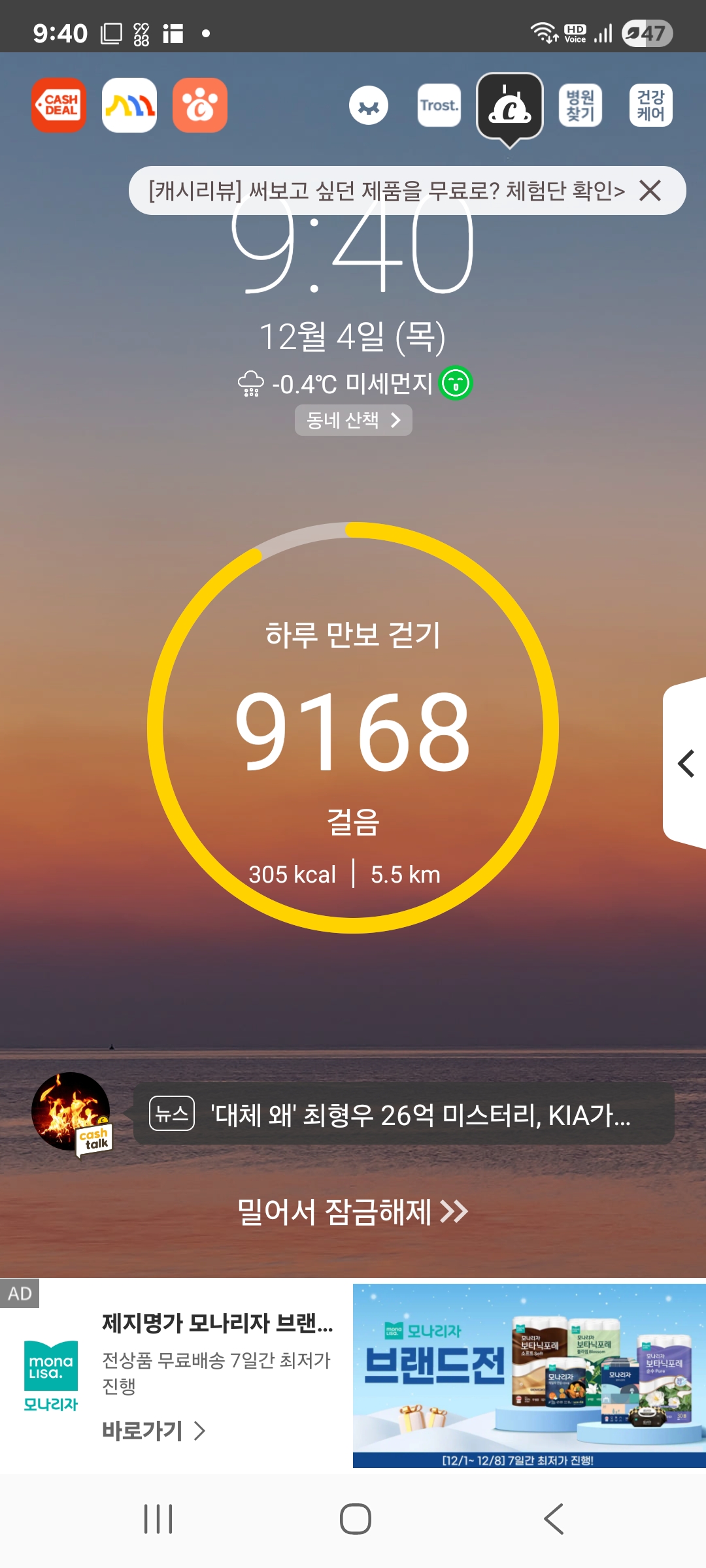Open the selected Cashwalk boot icon
Screen dimensions: 706x1568
(x=510, y=106)
